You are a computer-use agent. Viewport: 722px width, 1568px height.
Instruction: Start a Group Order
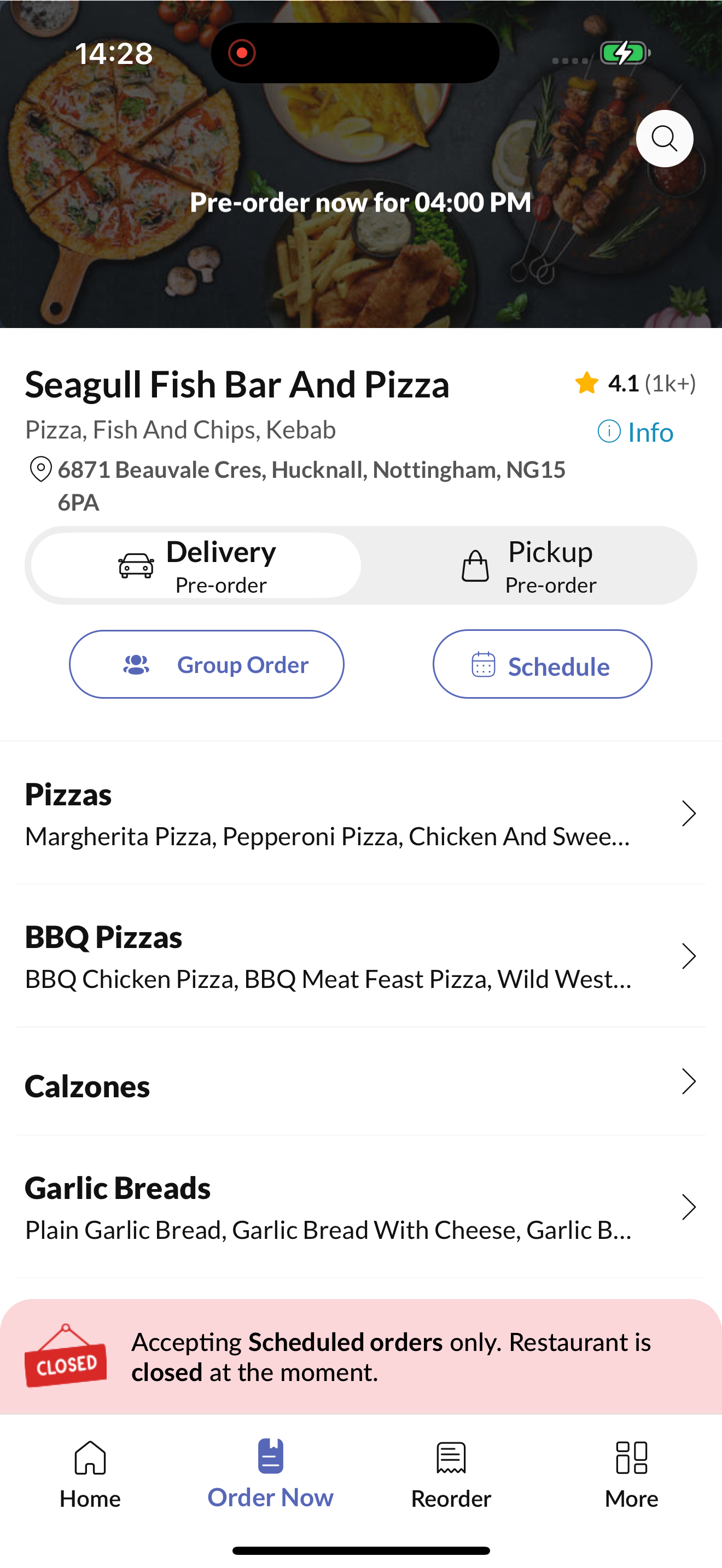pyautogui.click(x=206, y=664)
